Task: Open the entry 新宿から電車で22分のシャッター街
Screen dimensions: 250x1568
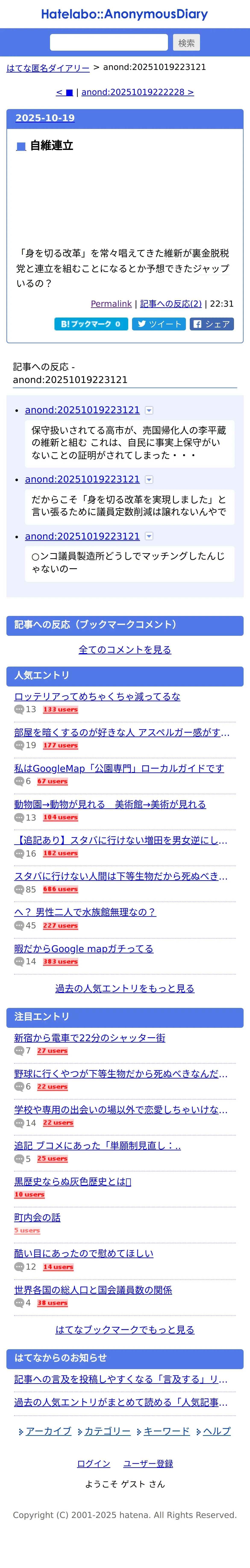Action: click(89, 1038)
